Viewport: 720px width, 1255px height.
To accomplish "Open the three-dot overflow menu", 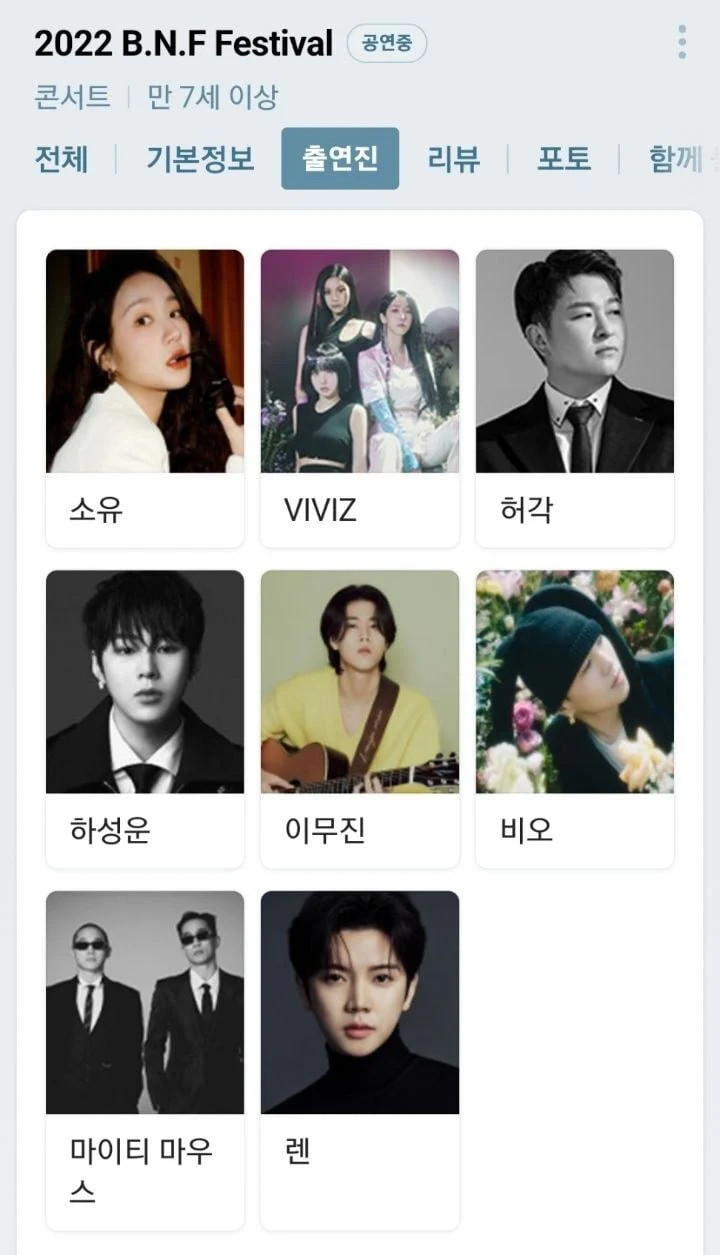I will click(x=682, y=43).
